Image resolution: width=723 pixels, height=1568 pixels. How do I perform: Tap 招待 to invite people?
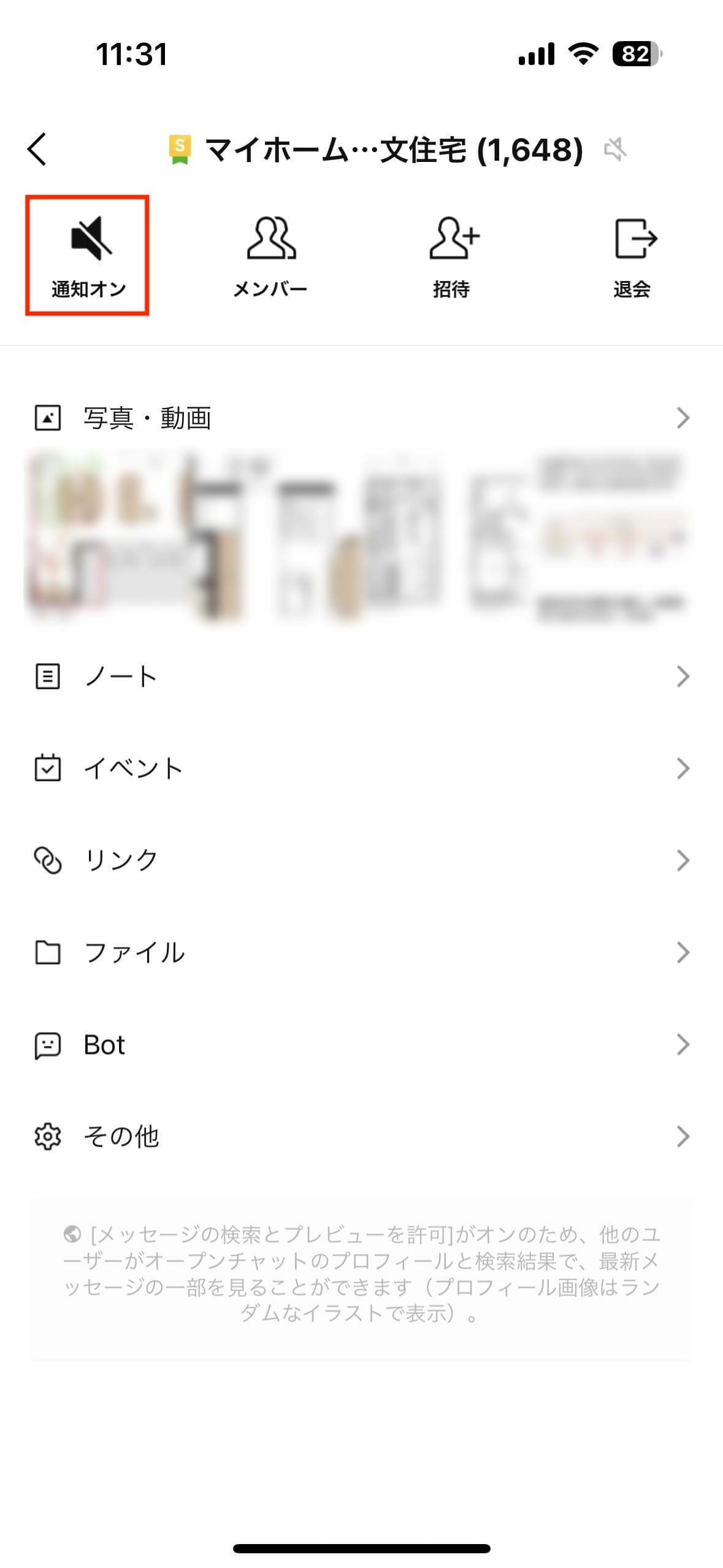coord(452,255)
